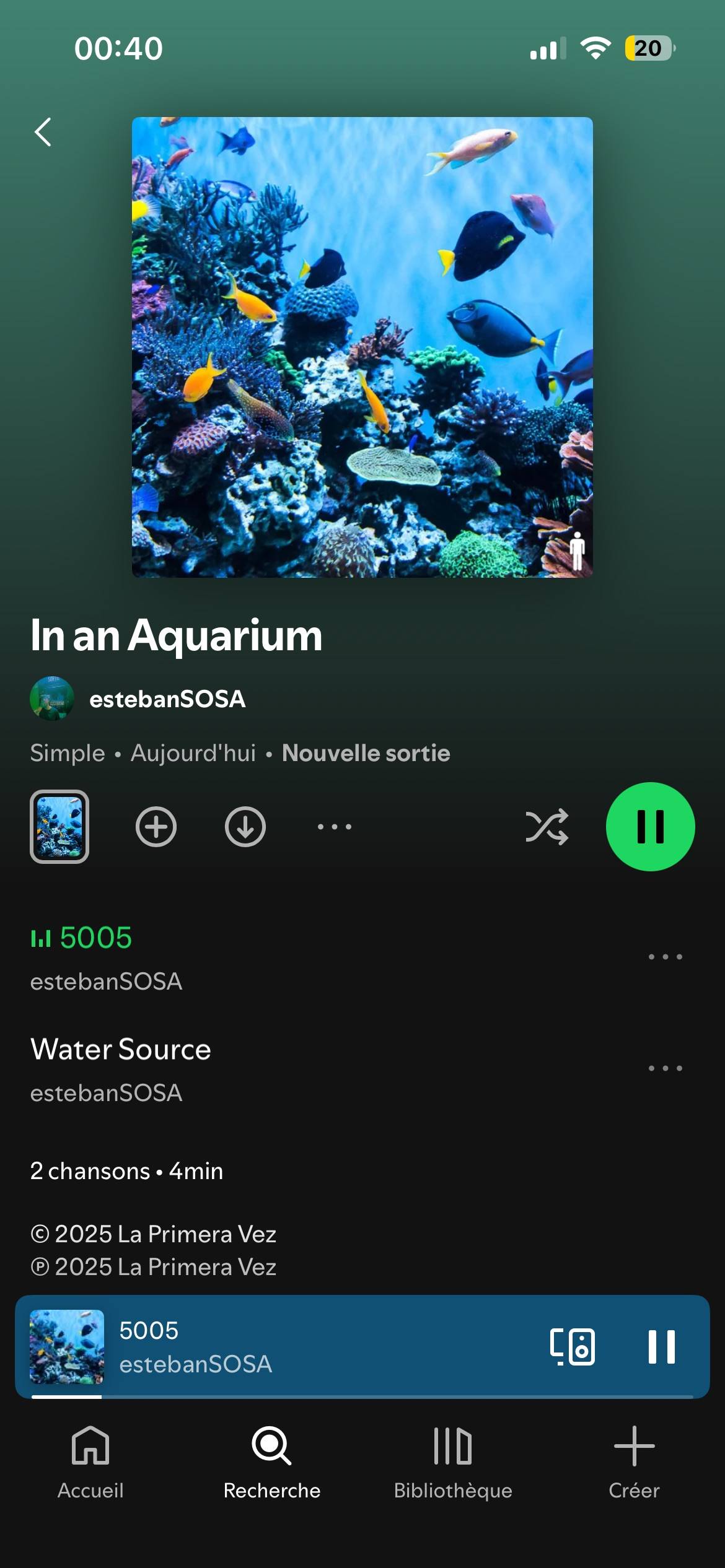Choose a playback device in mini player
The image size is (725, 1568).
572,1347
